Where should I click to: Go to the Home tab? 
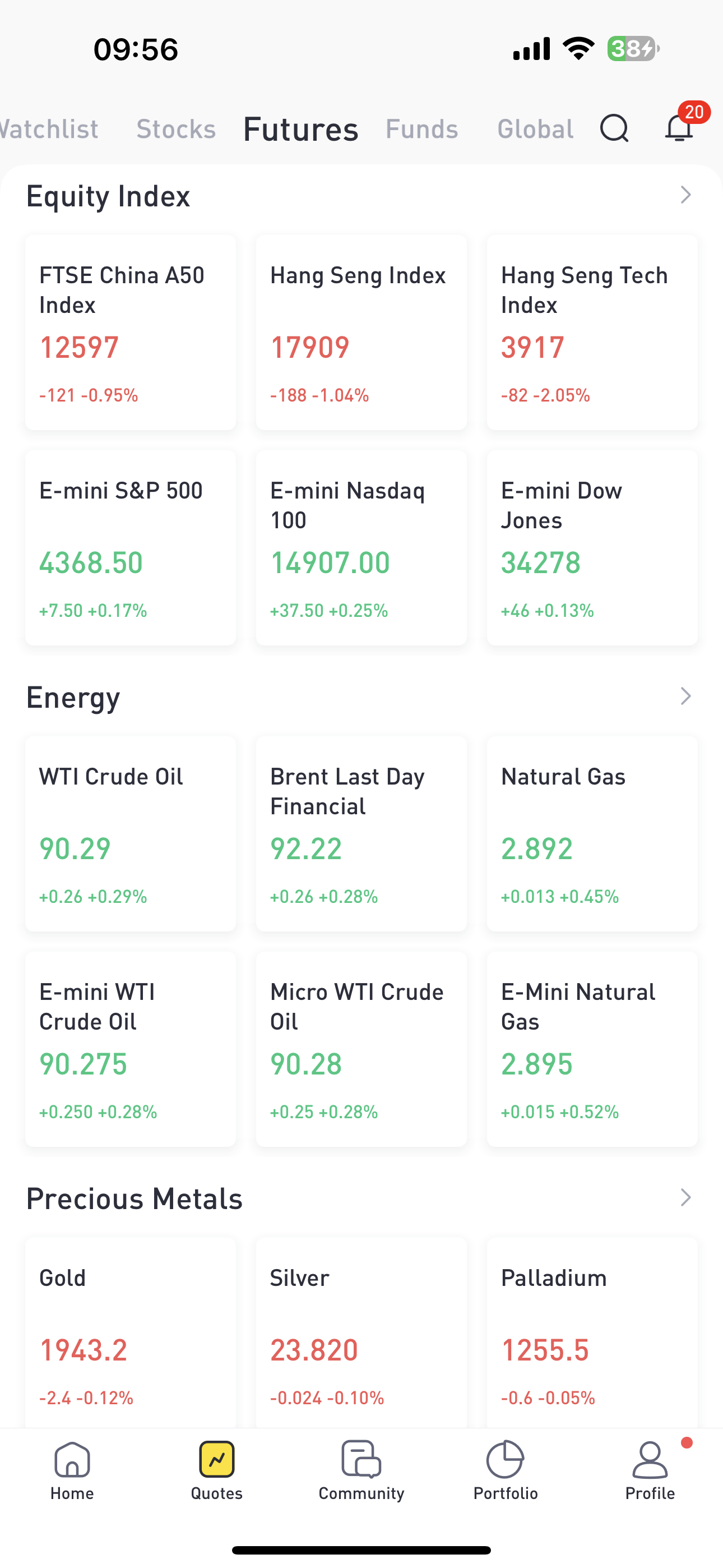pos(72,1470)
